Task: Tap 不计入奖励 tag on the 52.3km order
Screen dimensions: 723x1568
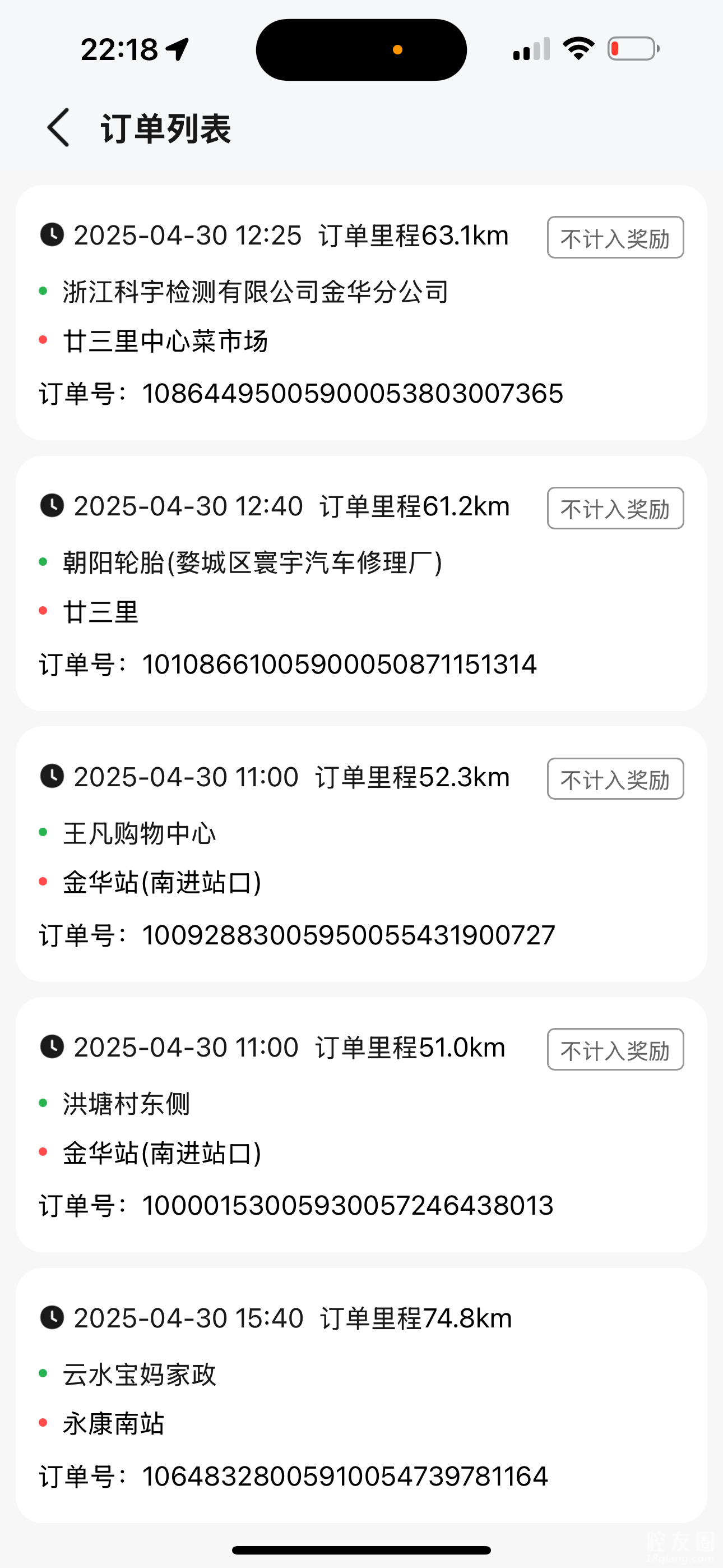Action: tap(615, 779)
